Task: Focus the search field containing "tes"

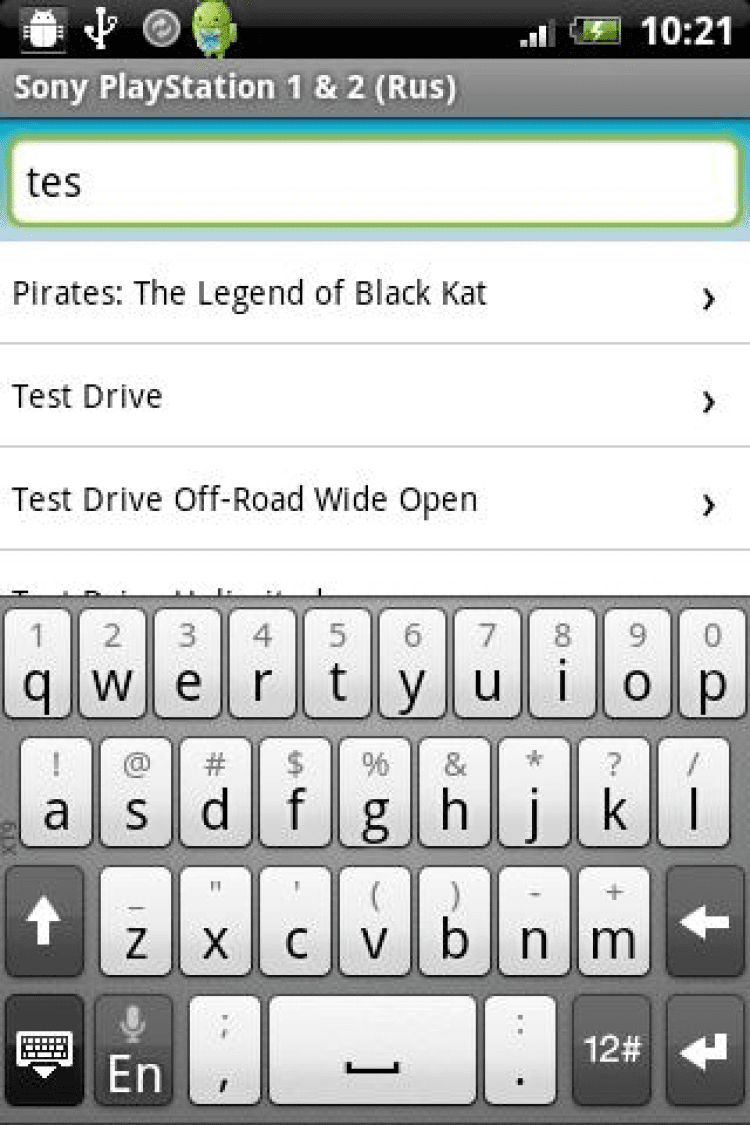Action: [374, 183]
